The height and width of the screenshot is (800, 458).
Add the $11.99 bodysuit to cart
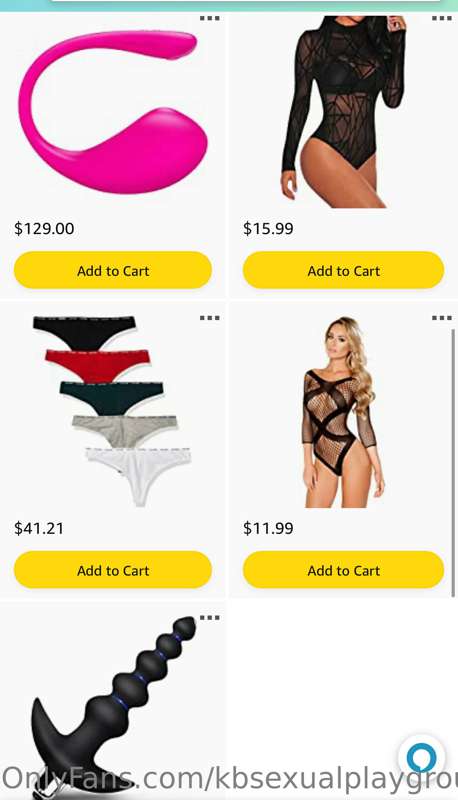click(x=343, y=569)
